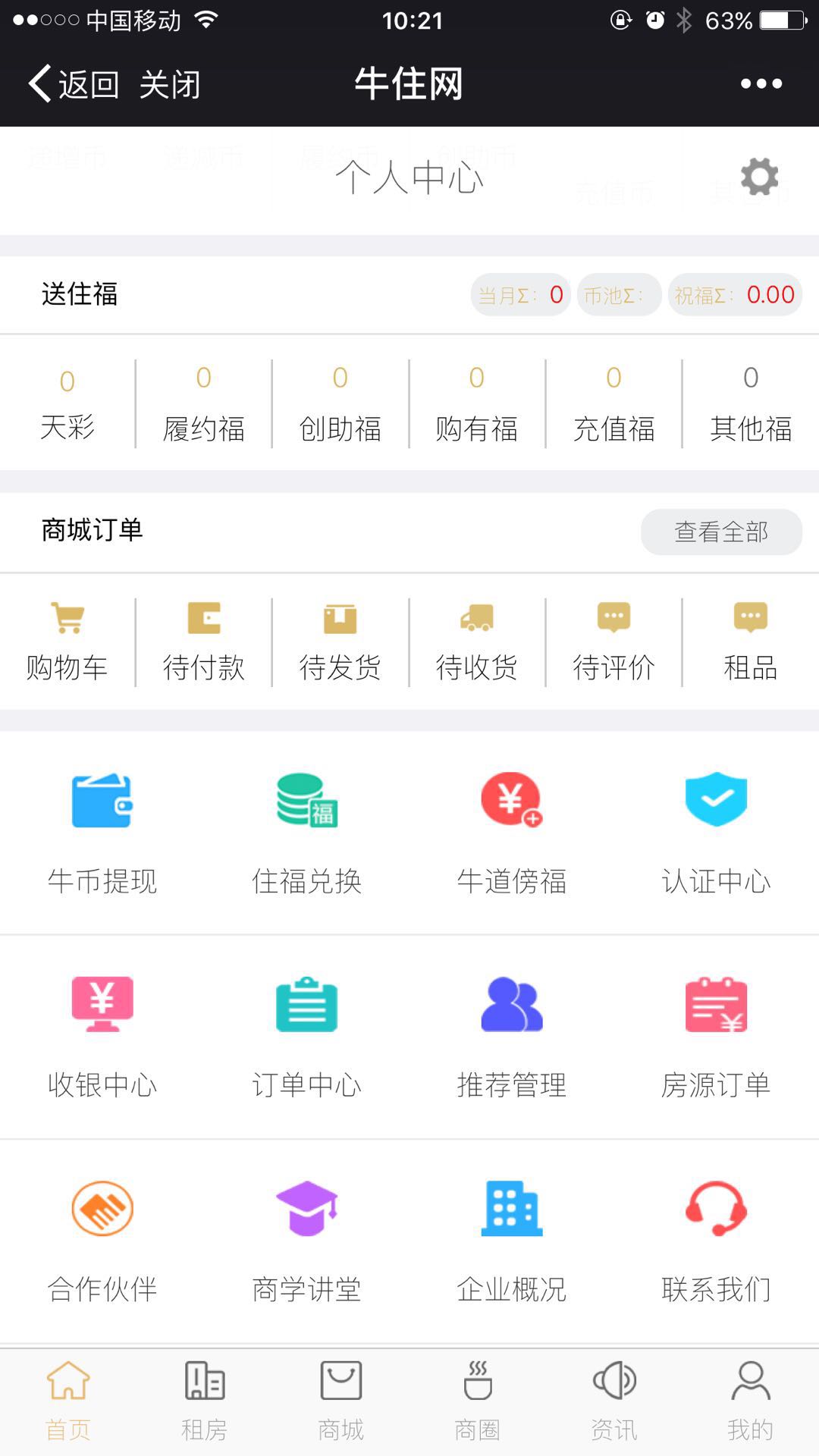Image resolution: width=819 pixels, height=1456 pixels.
Task: Open 住福兑换 exchange
Action: 307,833
